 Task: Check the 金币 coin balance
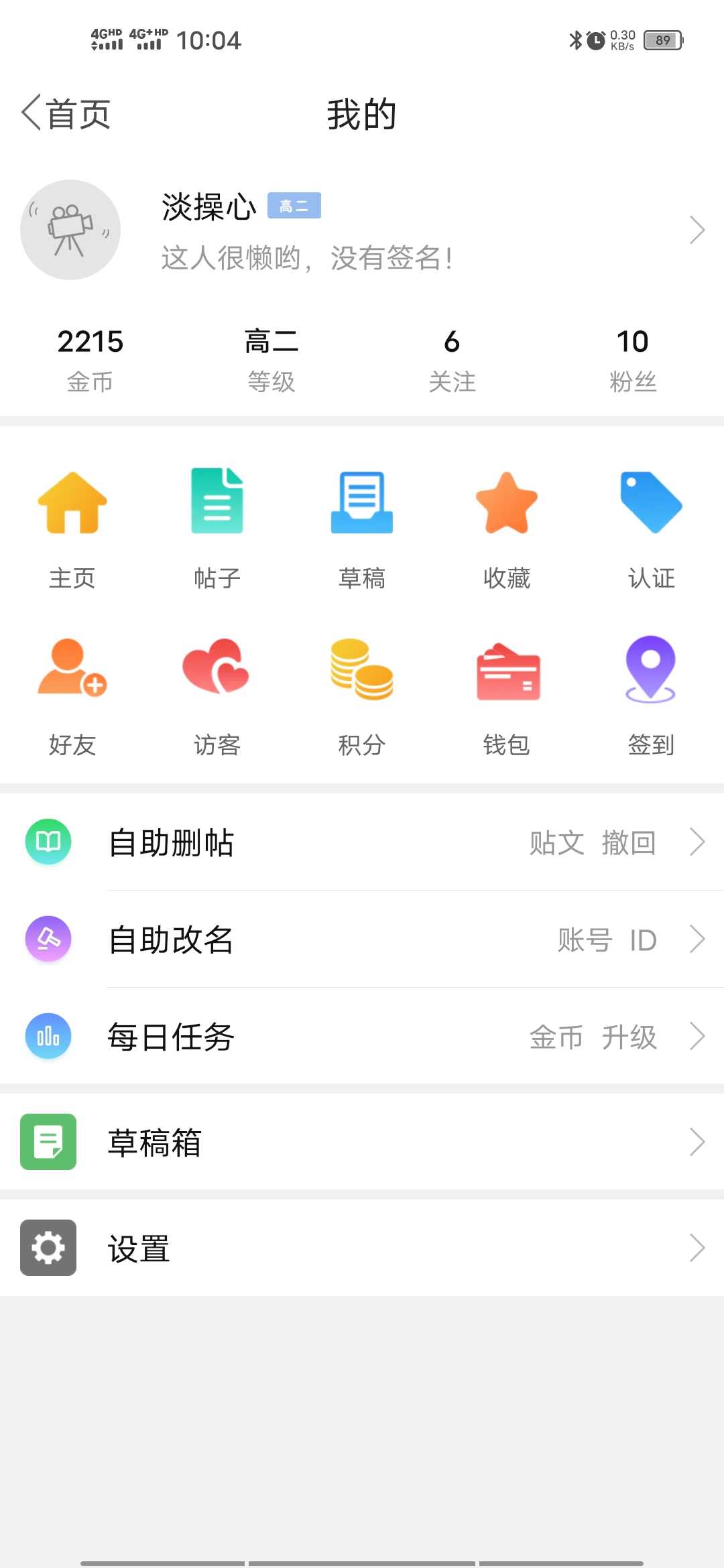click(90, 361)
